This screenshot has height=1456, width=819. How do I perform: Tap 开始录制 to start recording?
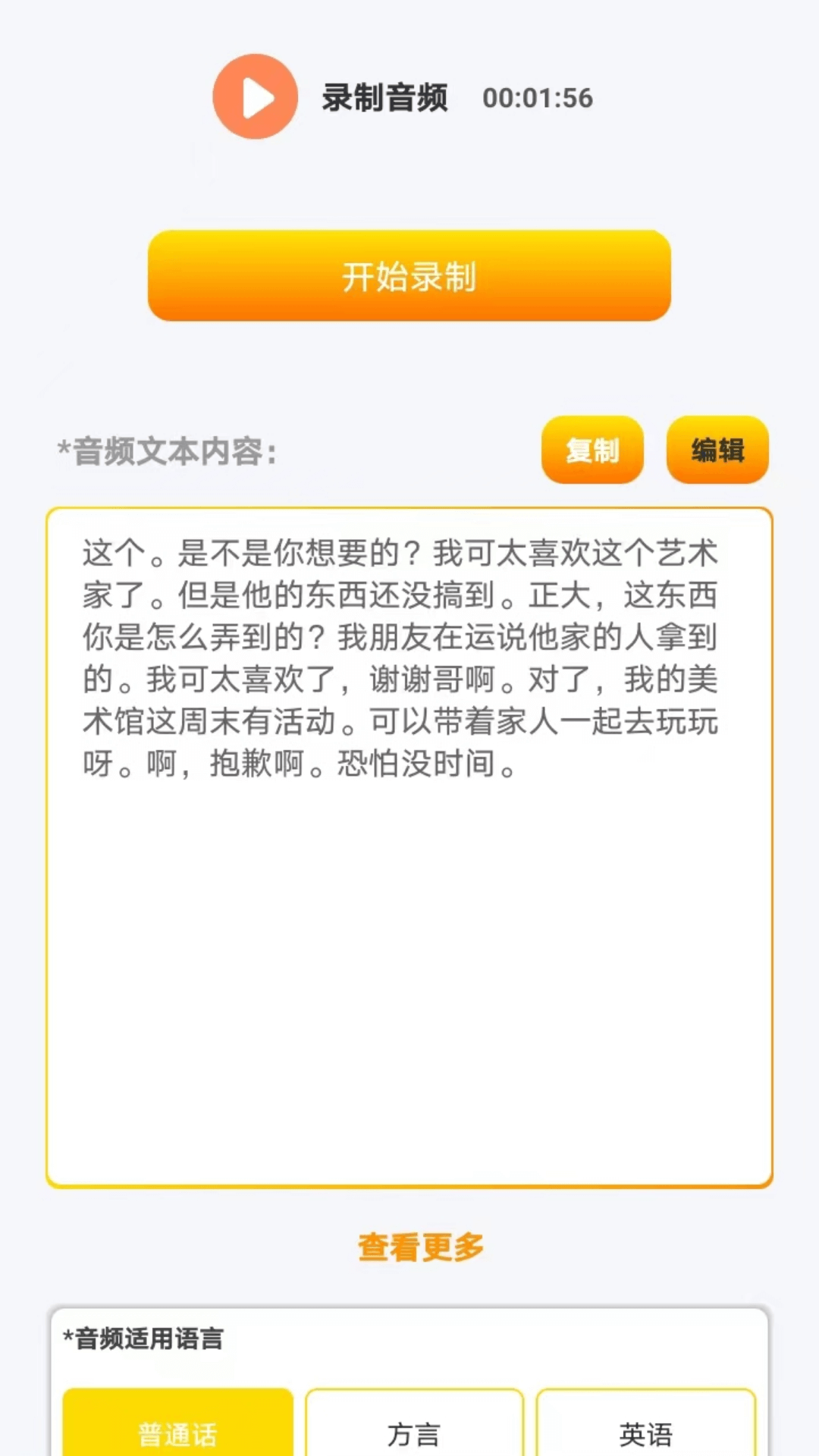click(x=409, y=276)
